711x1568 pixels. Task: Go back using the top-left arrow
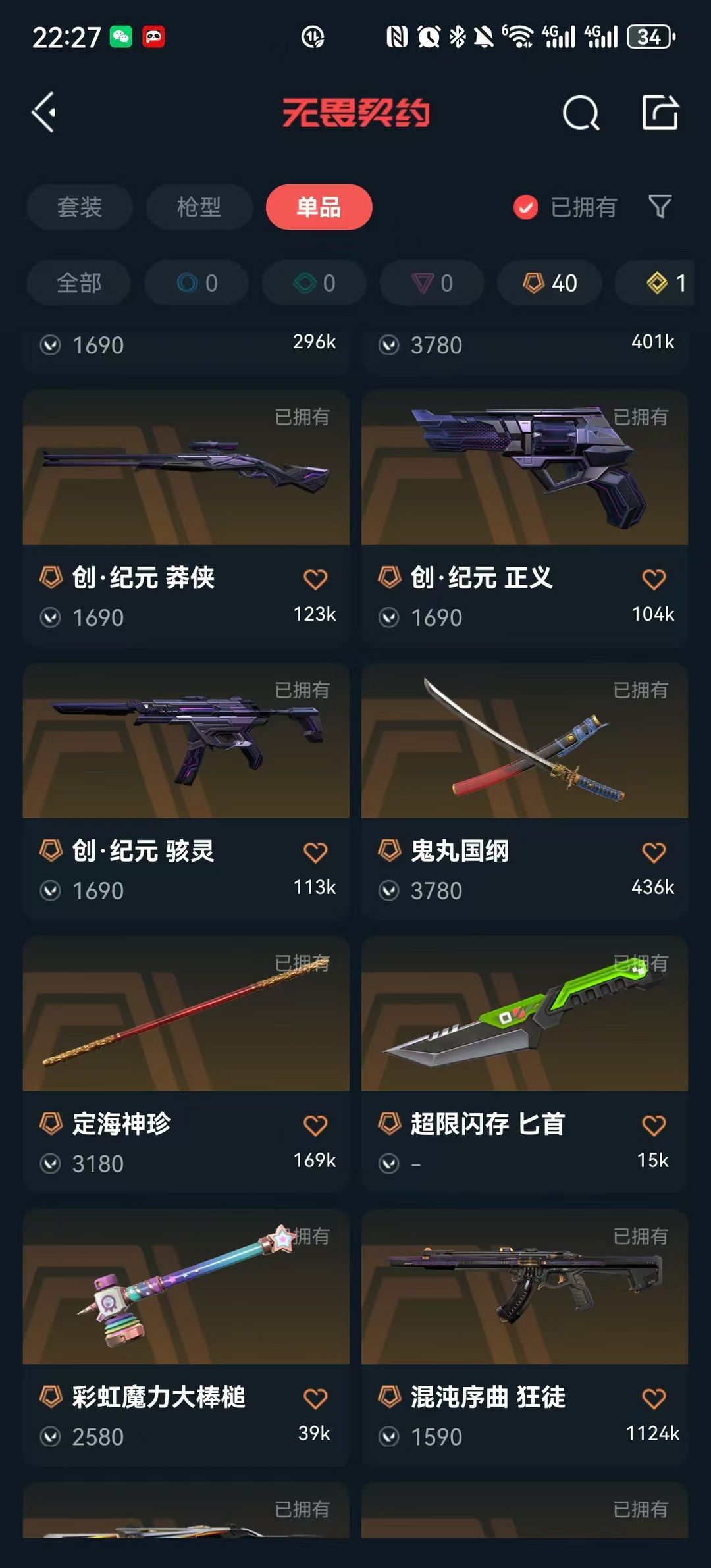click(44, 113)
